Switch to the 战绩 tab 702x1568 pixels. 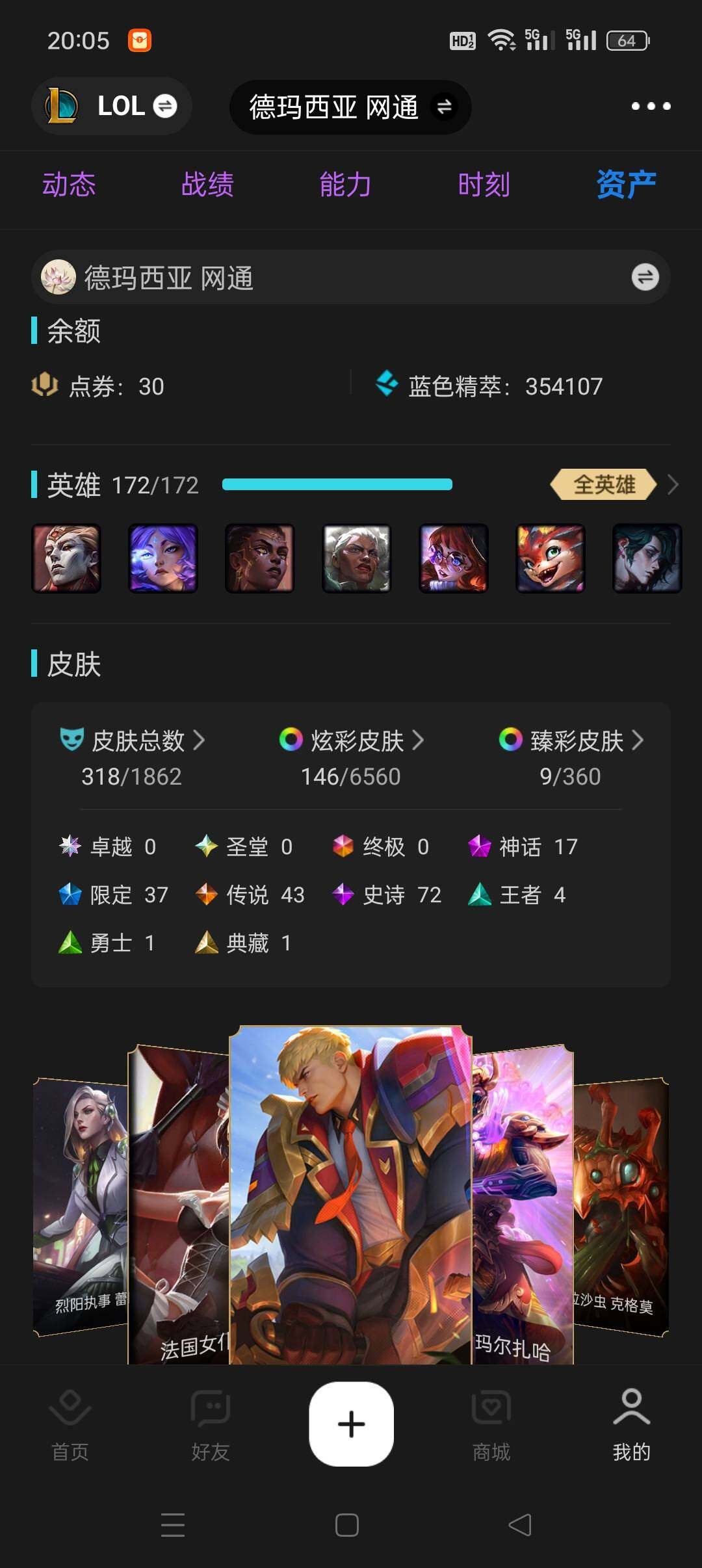coord(207,185)
